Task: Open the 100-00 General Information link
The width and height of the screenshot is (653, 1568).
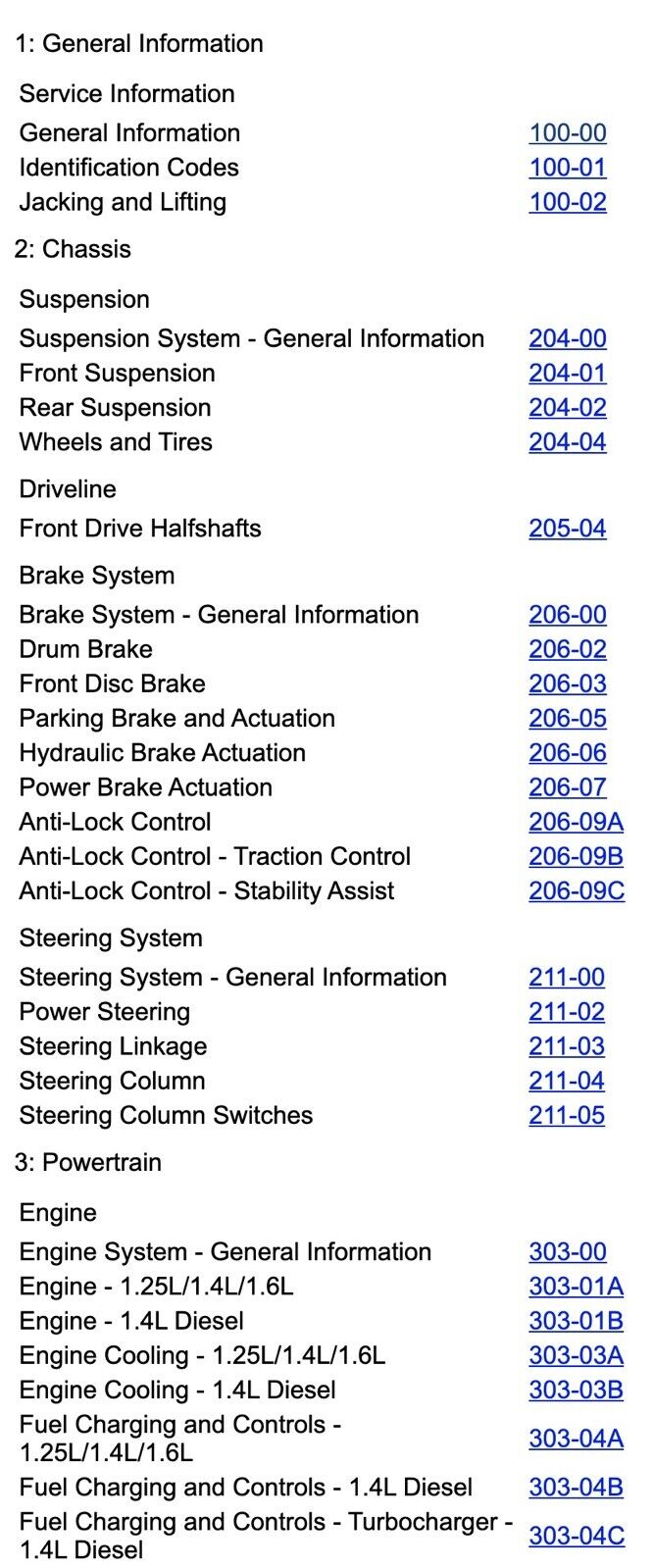Action: point(567,133)
